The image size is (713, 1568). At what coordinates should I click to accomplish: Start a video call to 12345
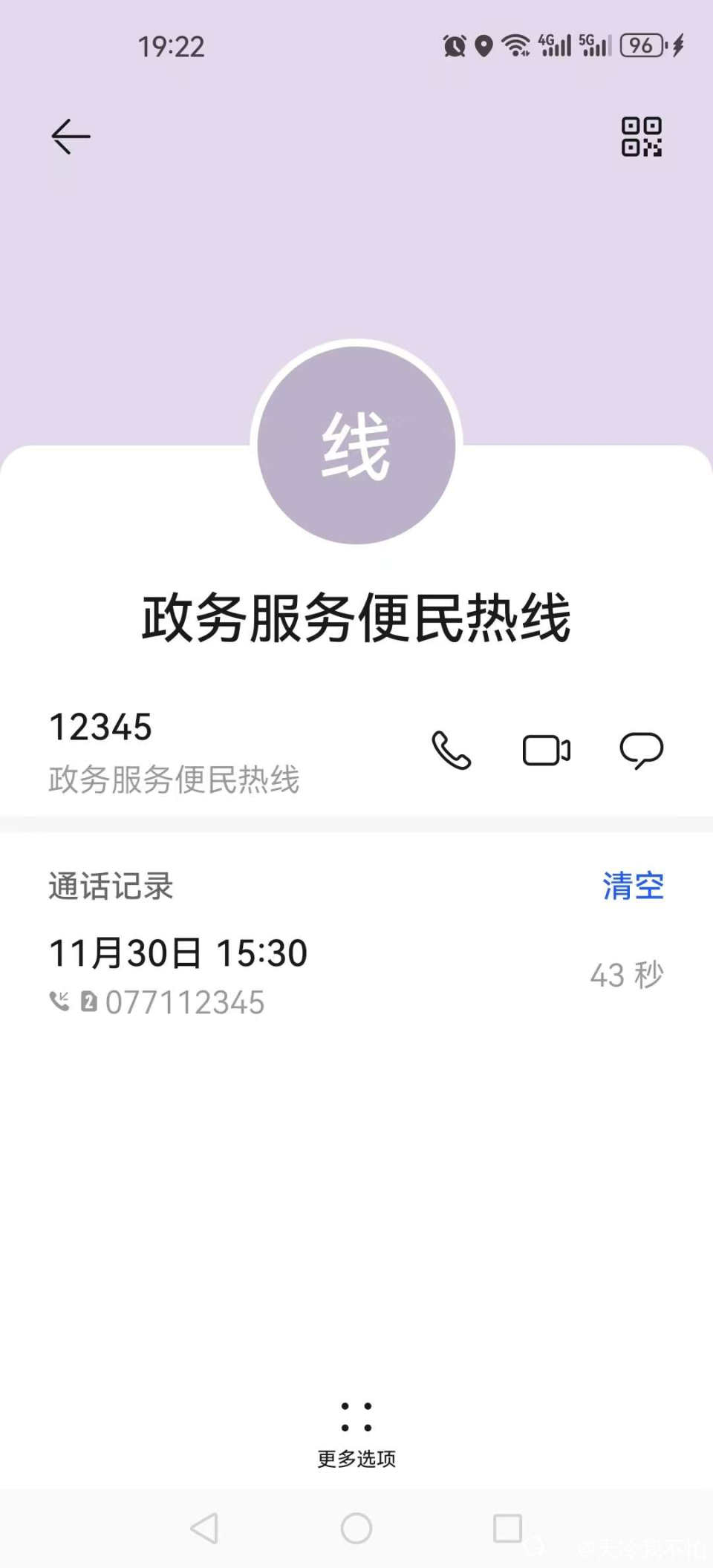pyautogui.click(x=547, y=750)
